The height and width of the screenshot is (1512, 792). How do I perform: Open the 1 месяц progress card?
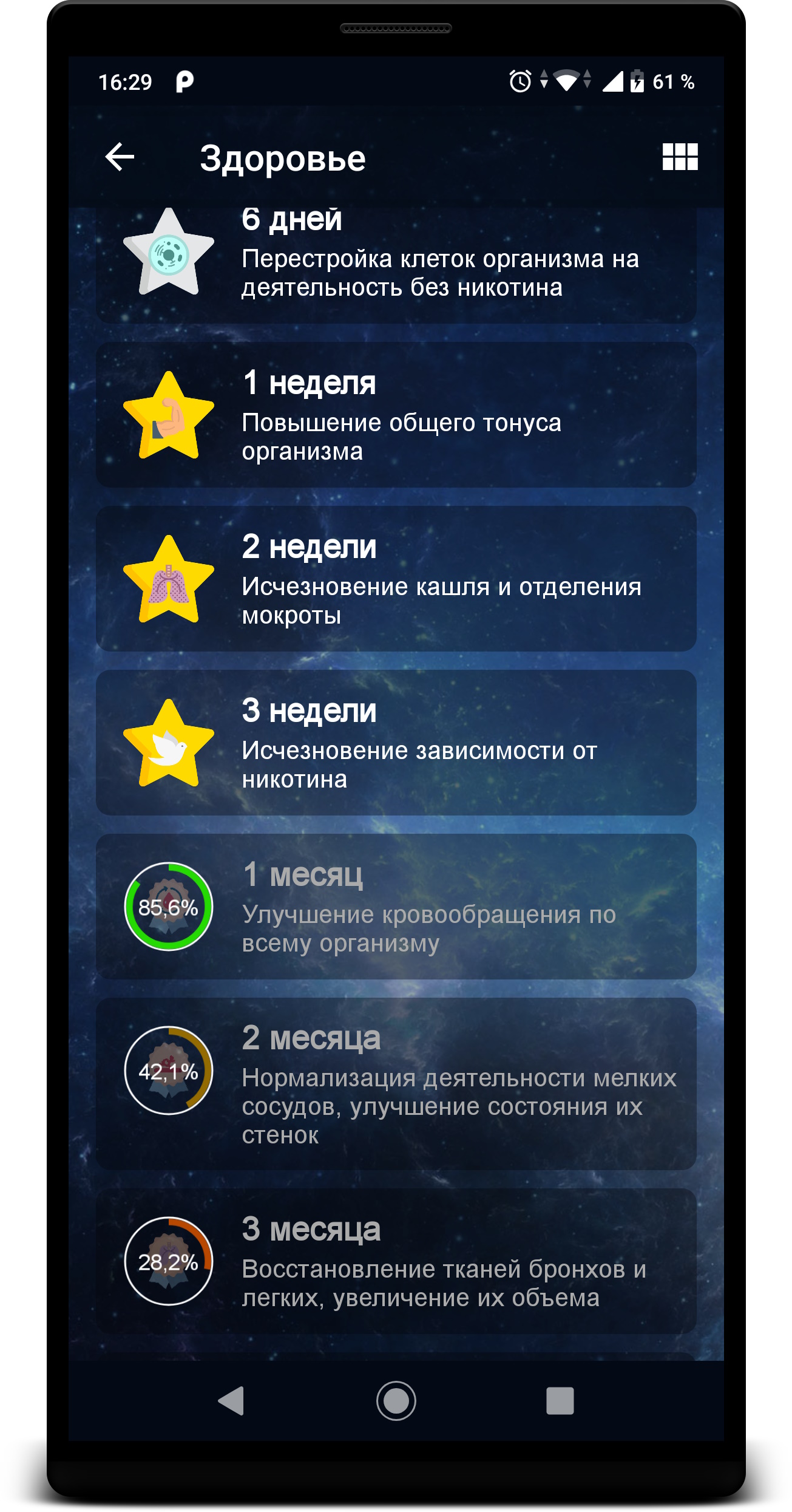[396, 907]
